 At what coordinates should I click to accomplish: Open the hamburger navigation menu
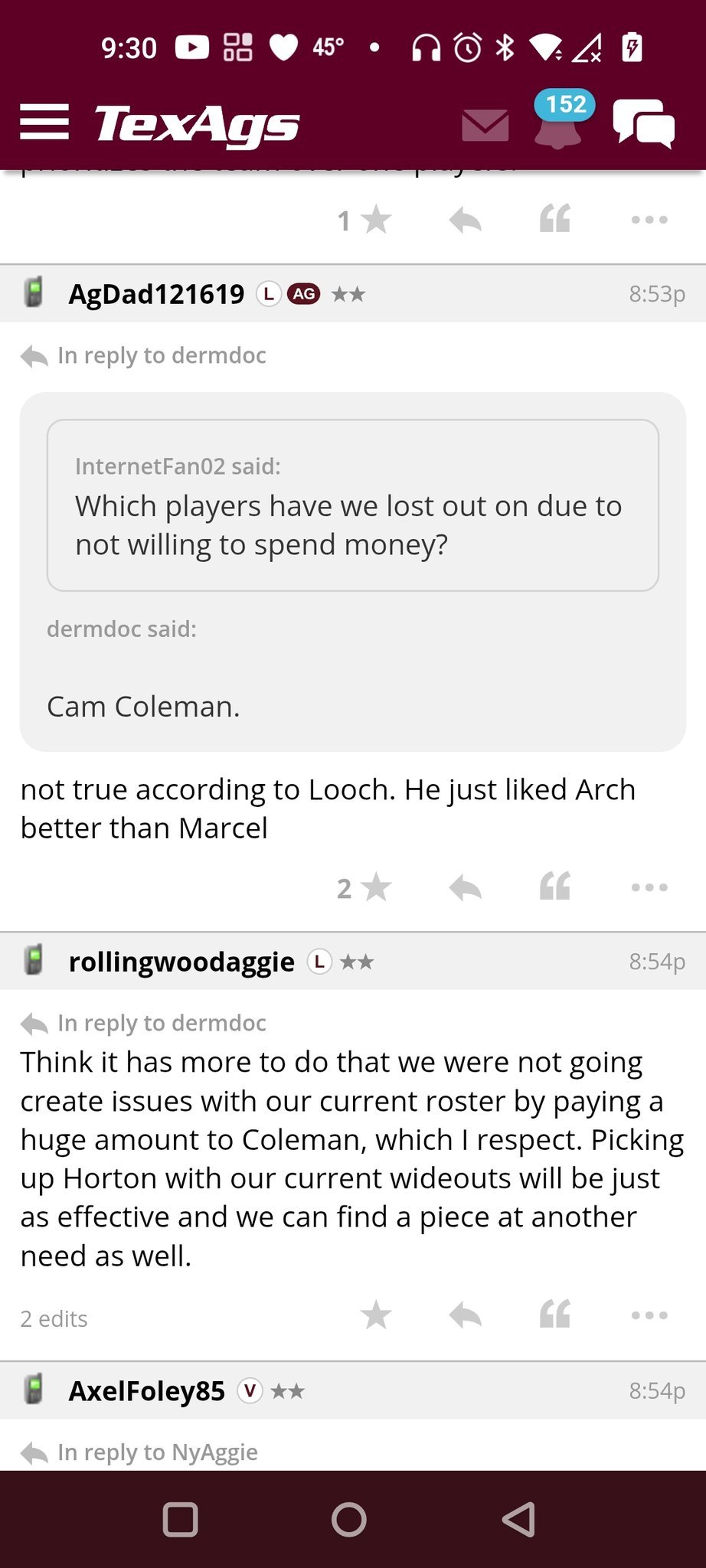click(44, 122)
